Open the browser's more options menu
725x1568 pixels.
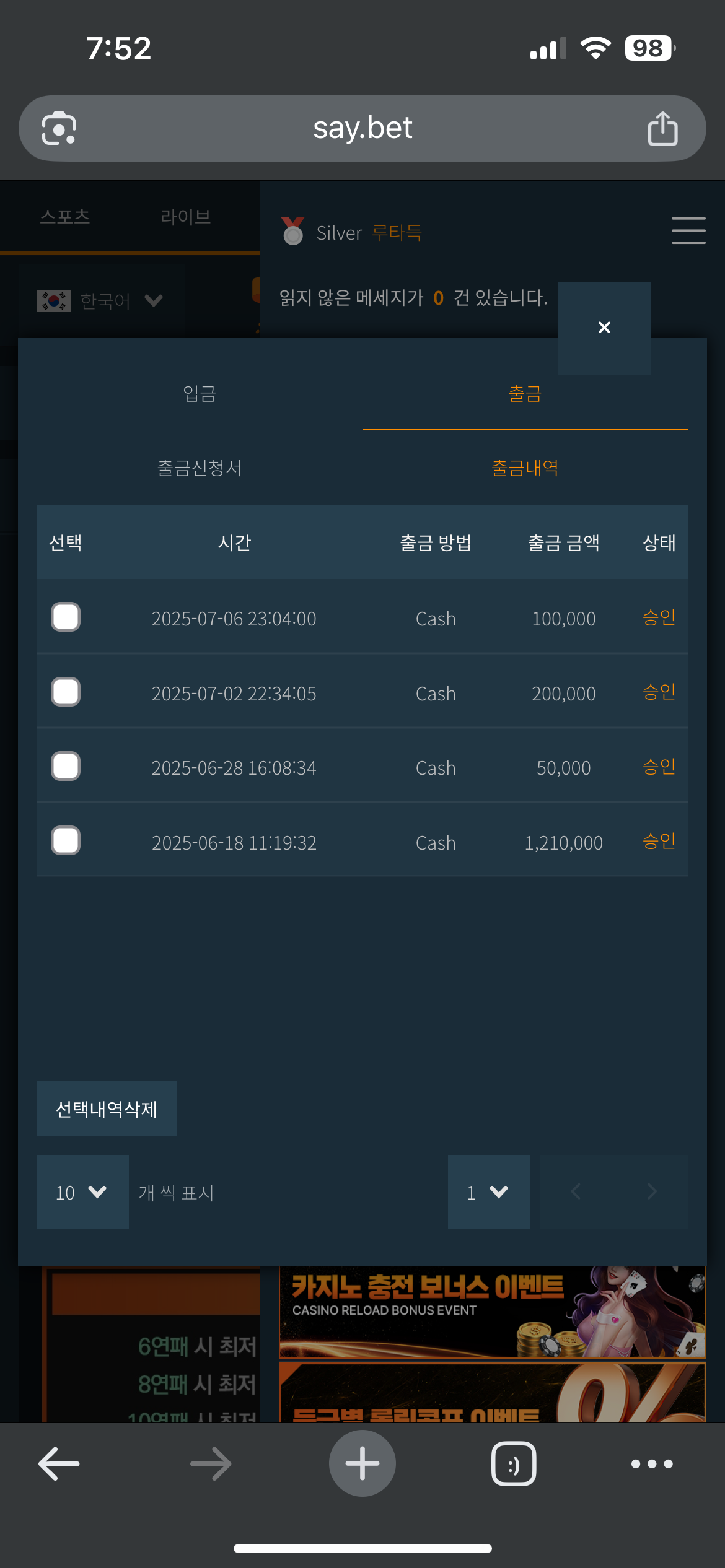(651, 1464)
